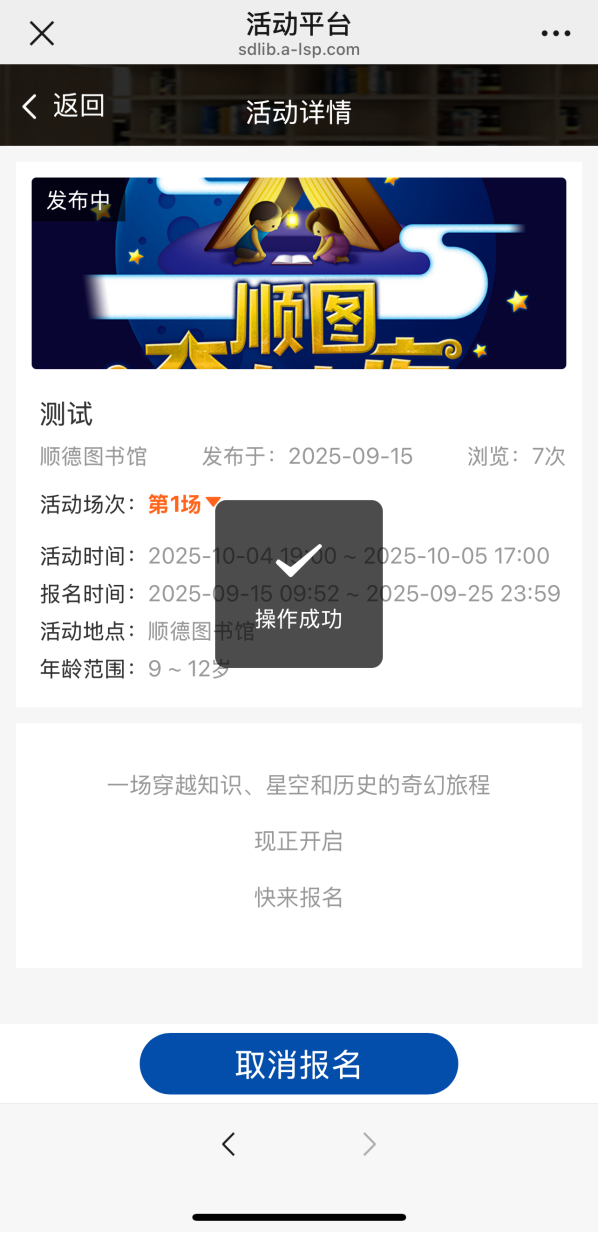Open the three-dot overflow menu
Screen dimensions: 600x1233
(555, 33)
